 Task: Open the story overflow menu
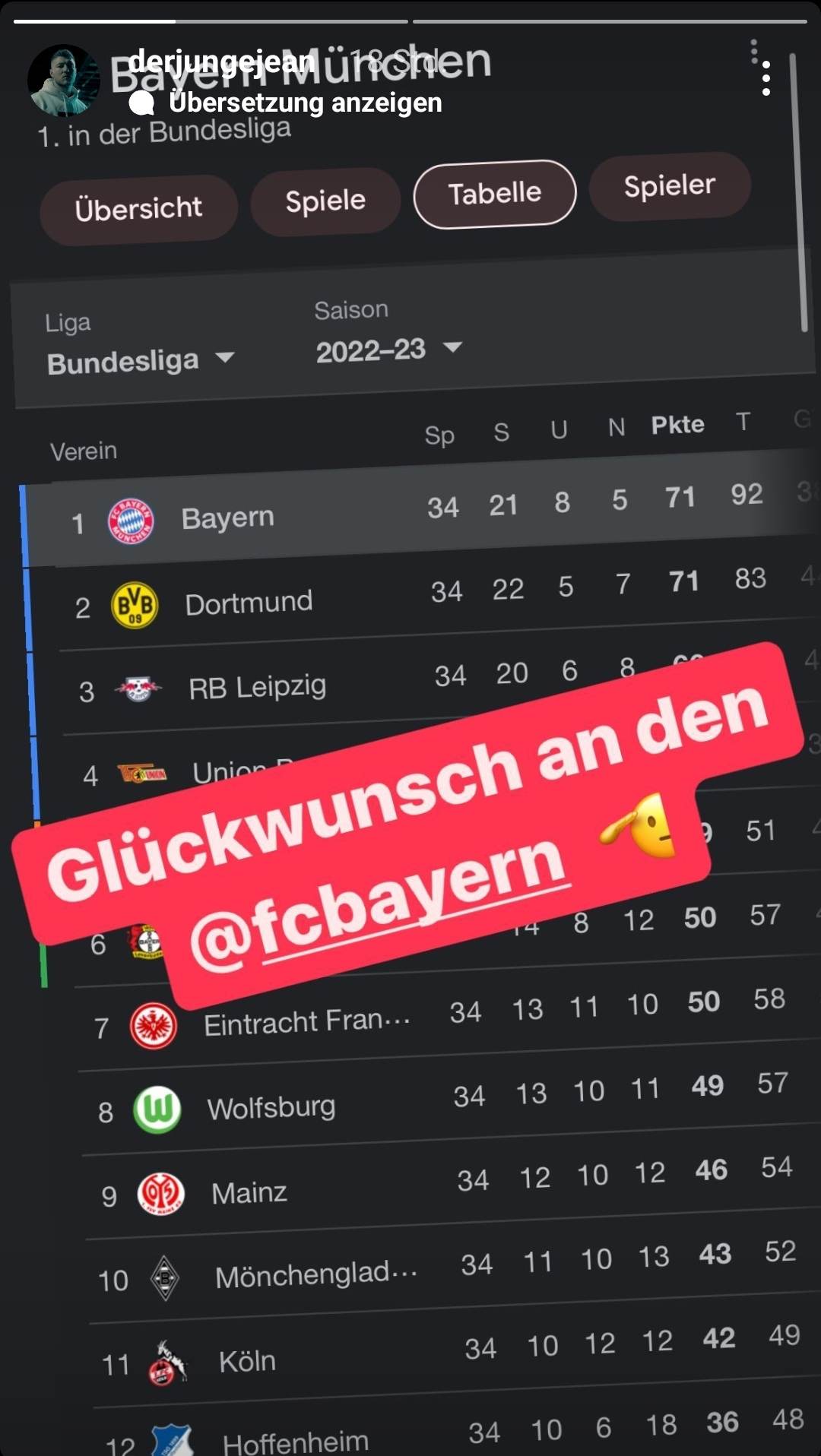pyautogui.click(x=766, y=79)
